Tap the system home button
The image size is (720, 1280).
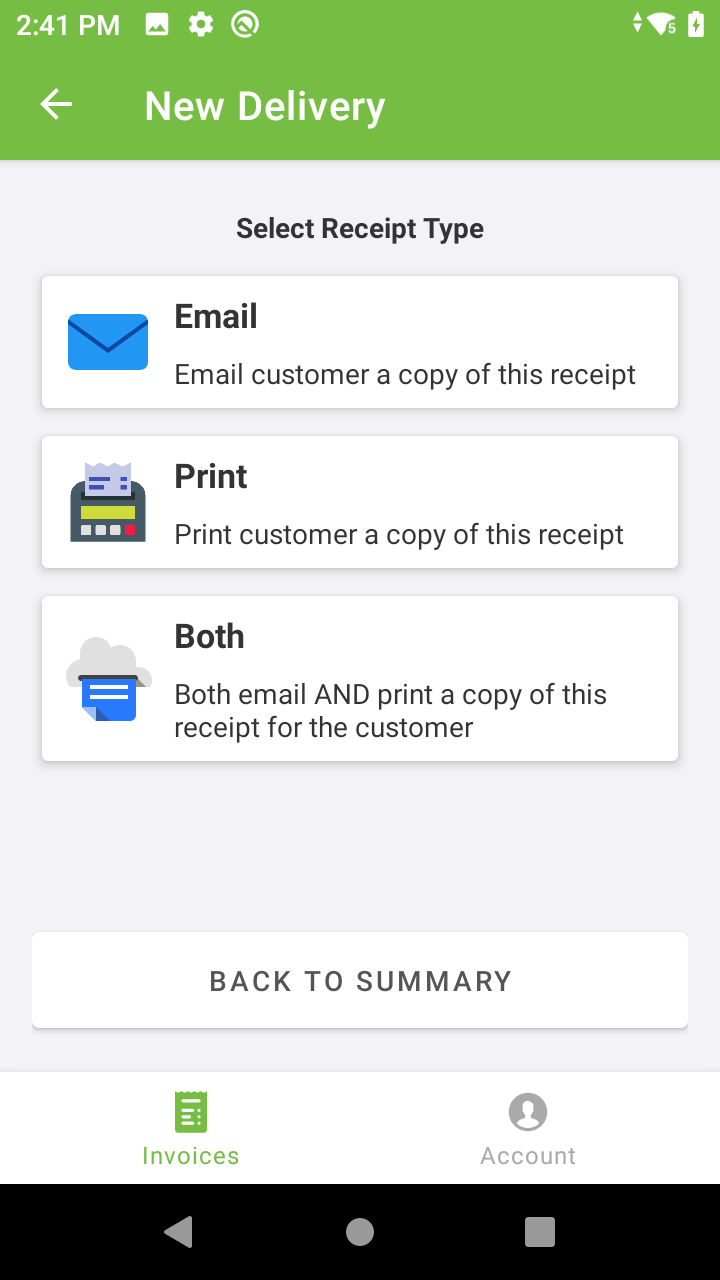coord(360,1232)
